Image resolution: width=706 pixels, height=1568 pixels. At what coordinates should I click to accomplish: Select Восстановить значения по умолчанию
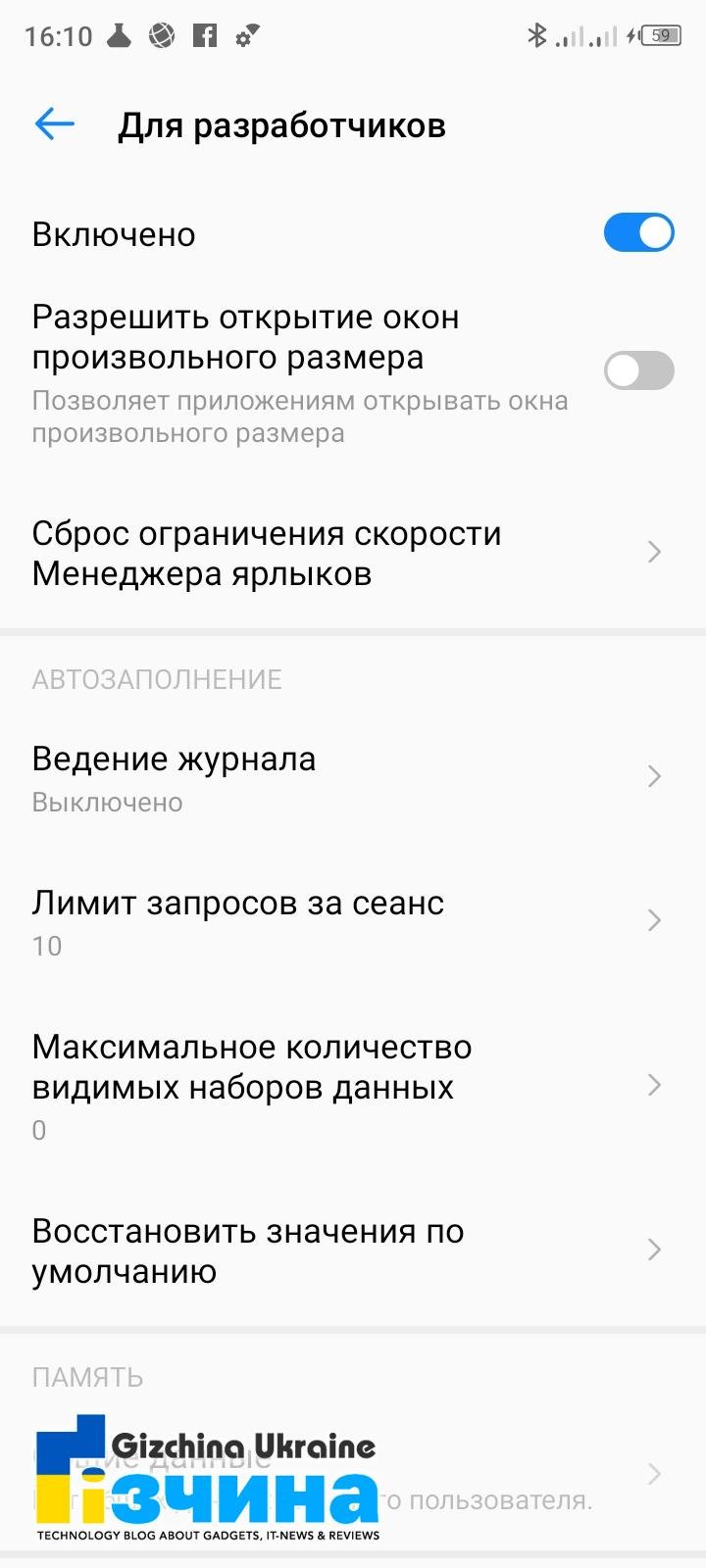(353, 1250)
